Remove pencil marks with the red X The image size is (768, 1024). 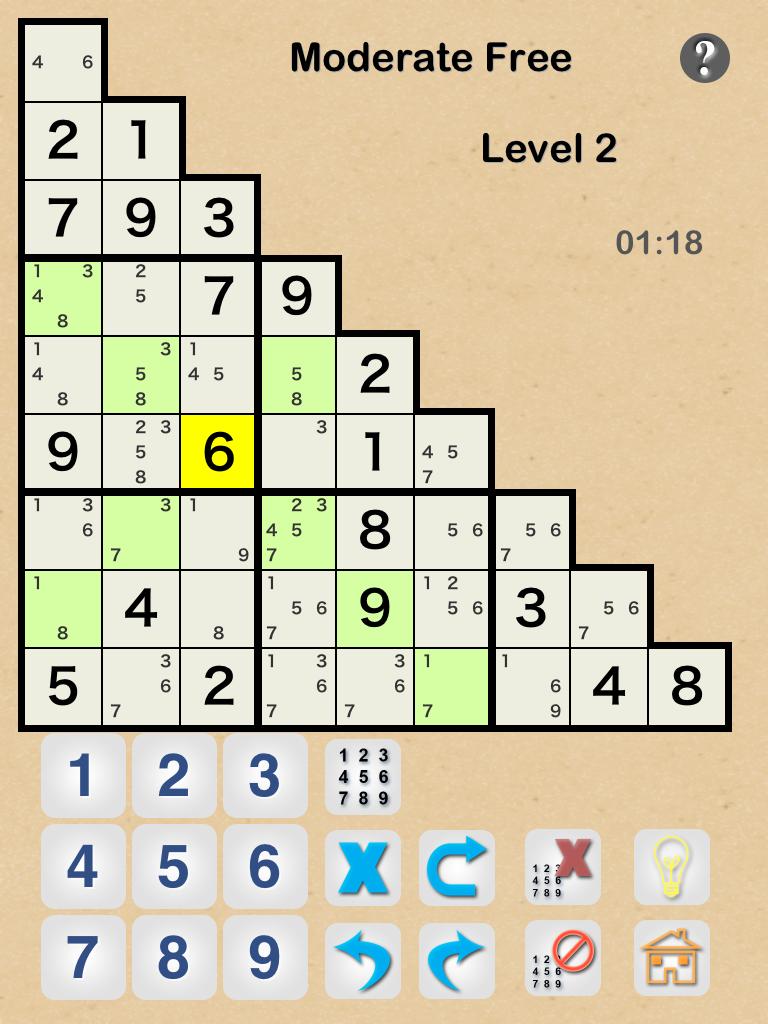pyautogui.click(x=563, y=867)
